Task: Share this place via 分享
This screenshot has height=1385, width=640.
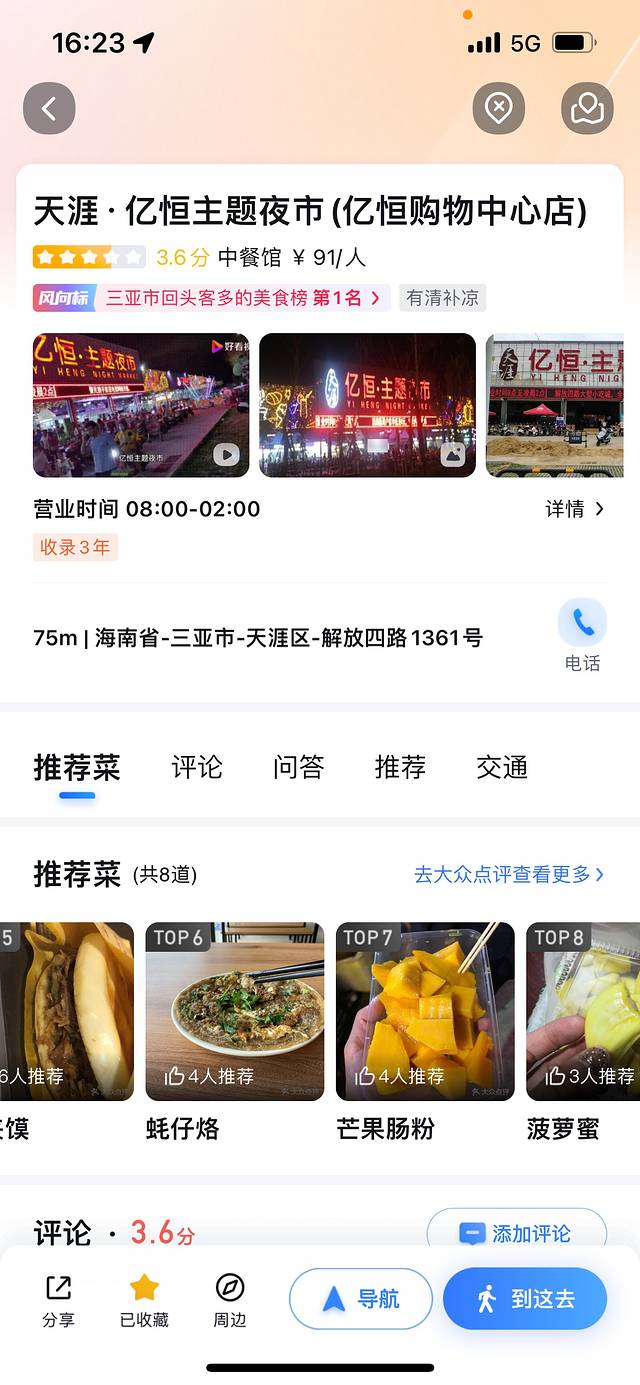Action: 58,1300
